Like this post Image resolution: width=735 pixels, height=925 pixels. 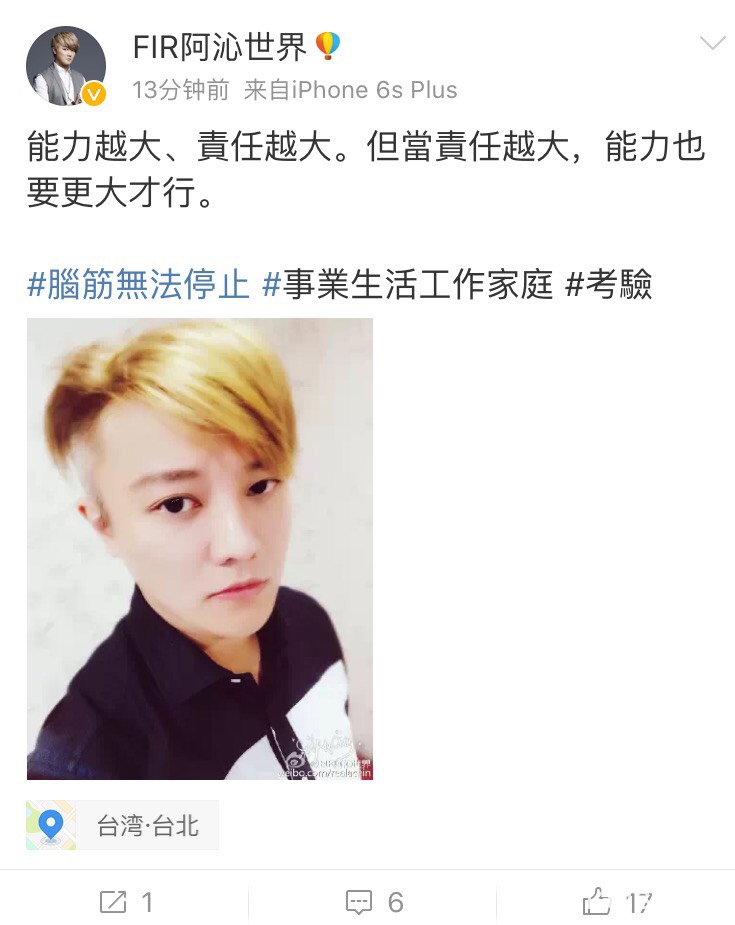[617, 903]
